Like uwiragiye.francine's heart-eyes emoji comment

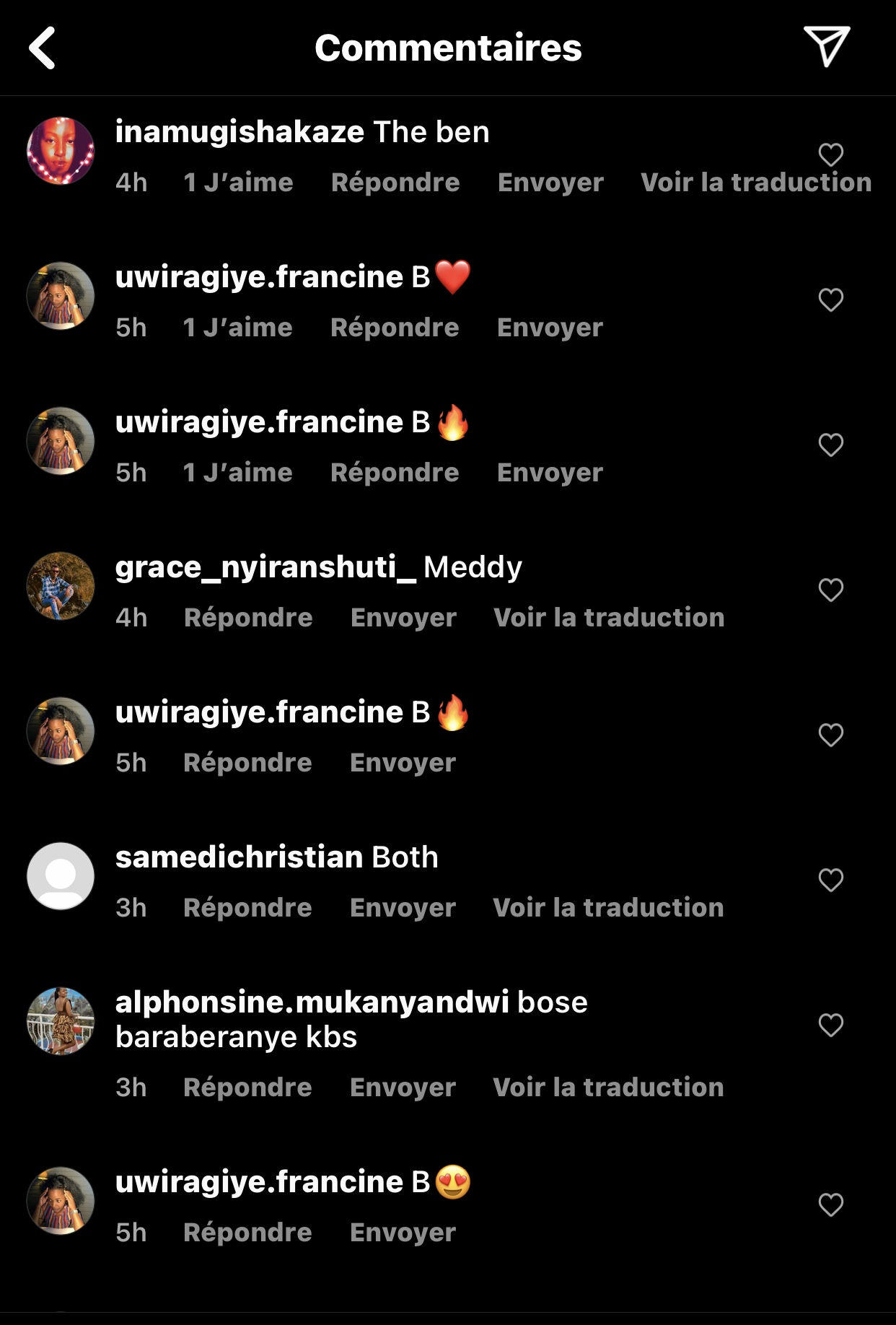(830, 1204)
